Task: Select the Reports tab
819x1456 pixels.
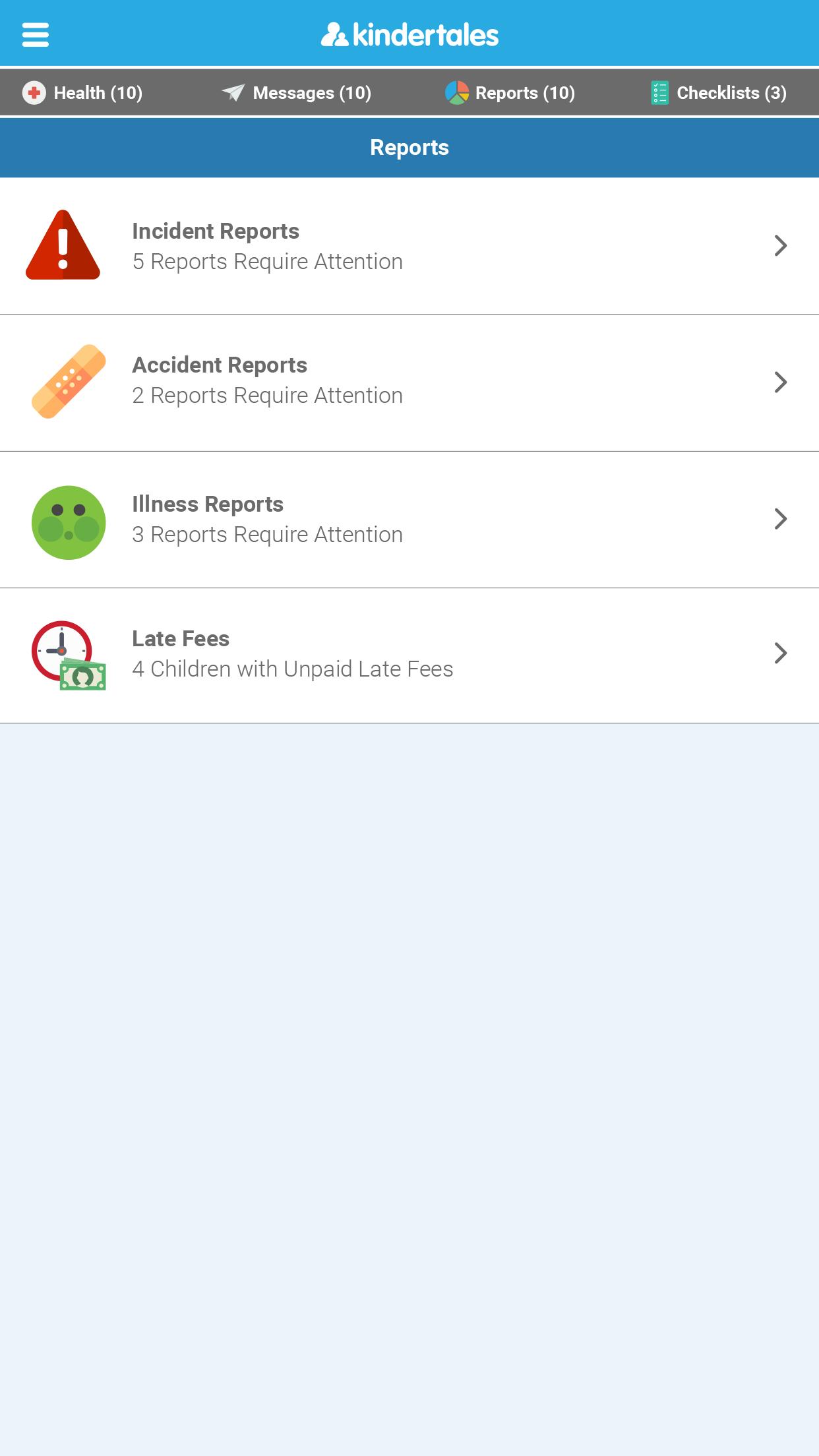Action: 510,93
